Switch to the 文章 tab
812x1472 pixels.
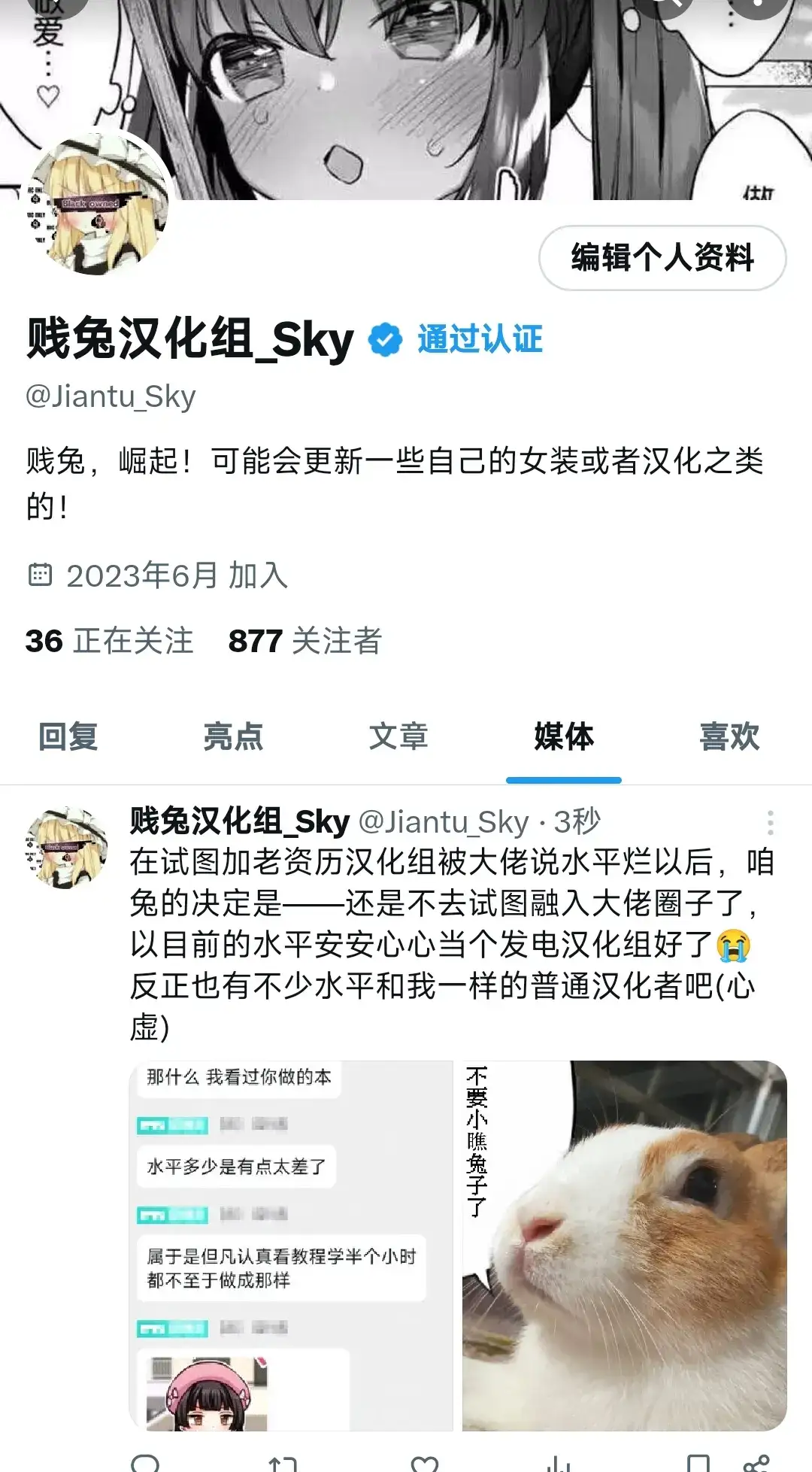398,736
